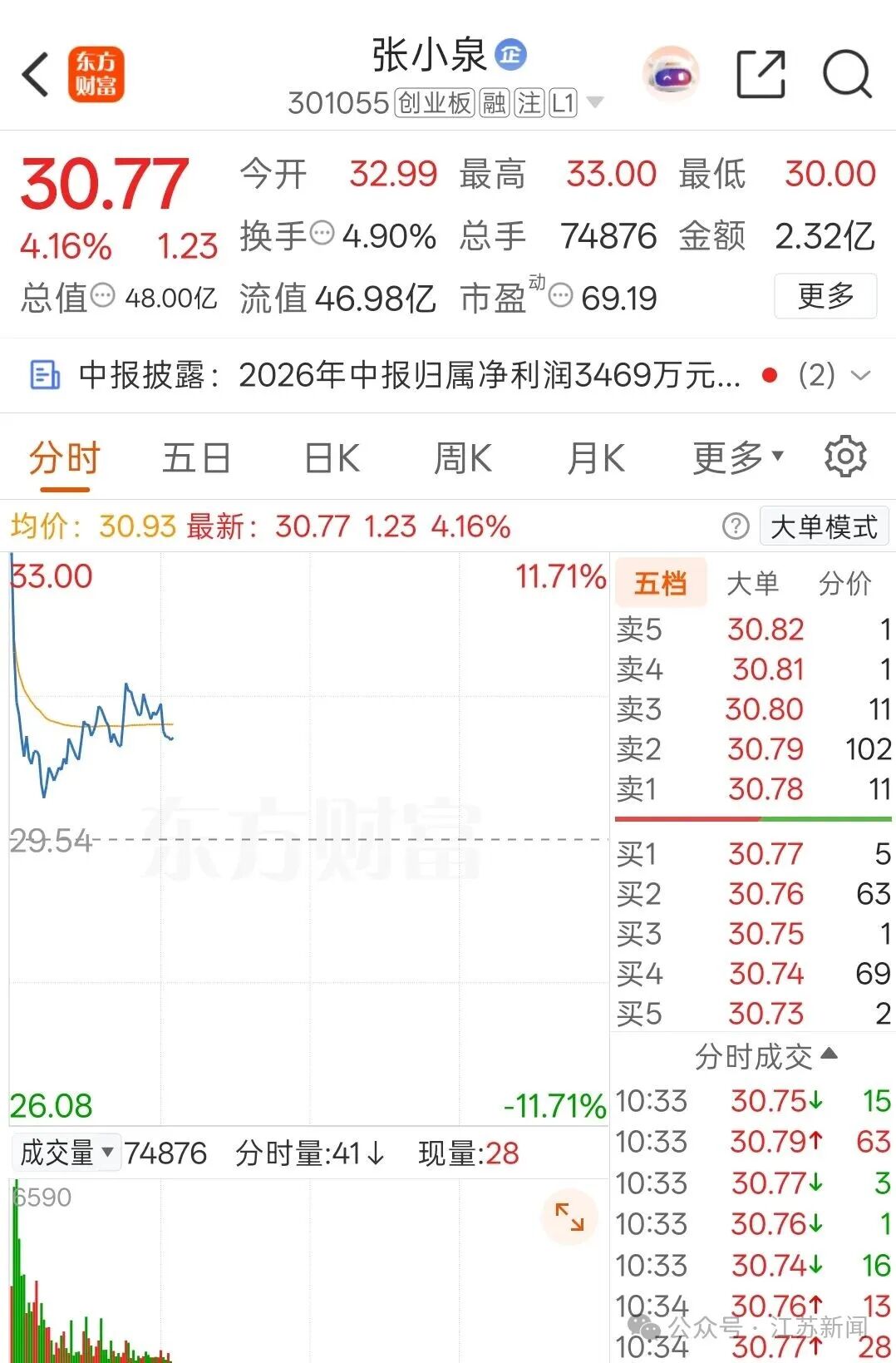The image size is (896, 1363).
Task: Switch to the 周K chart tab
Action: tap(463, 458)
